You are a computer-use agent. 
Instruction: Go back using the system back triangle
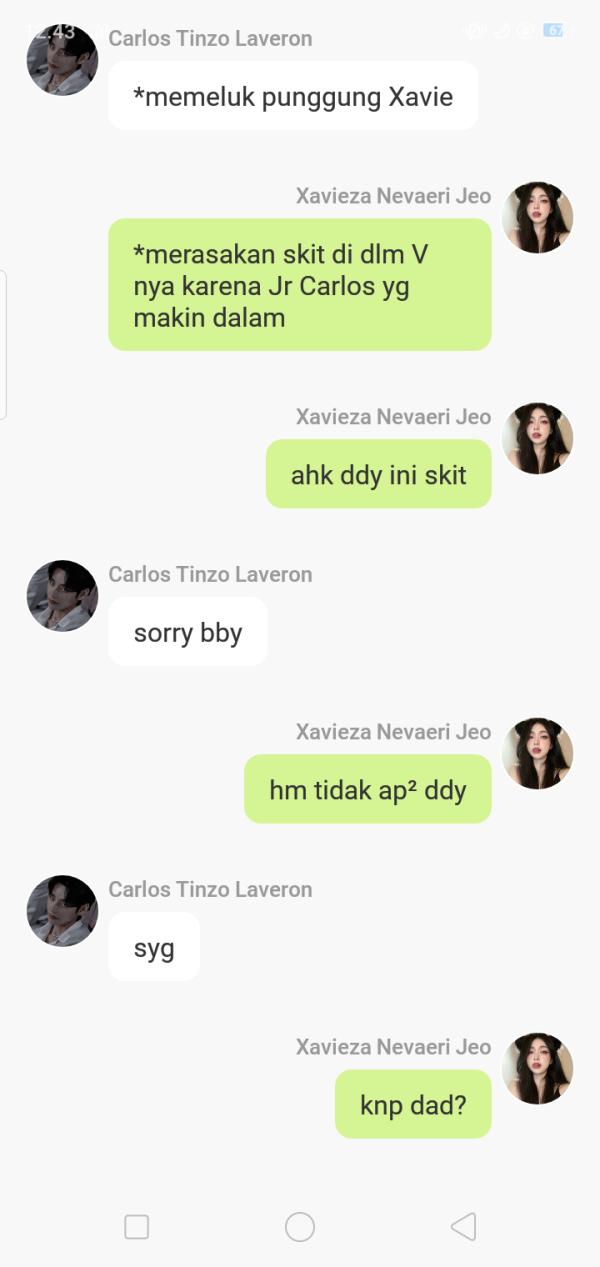pyautogui.click(x=462, y=1227)
